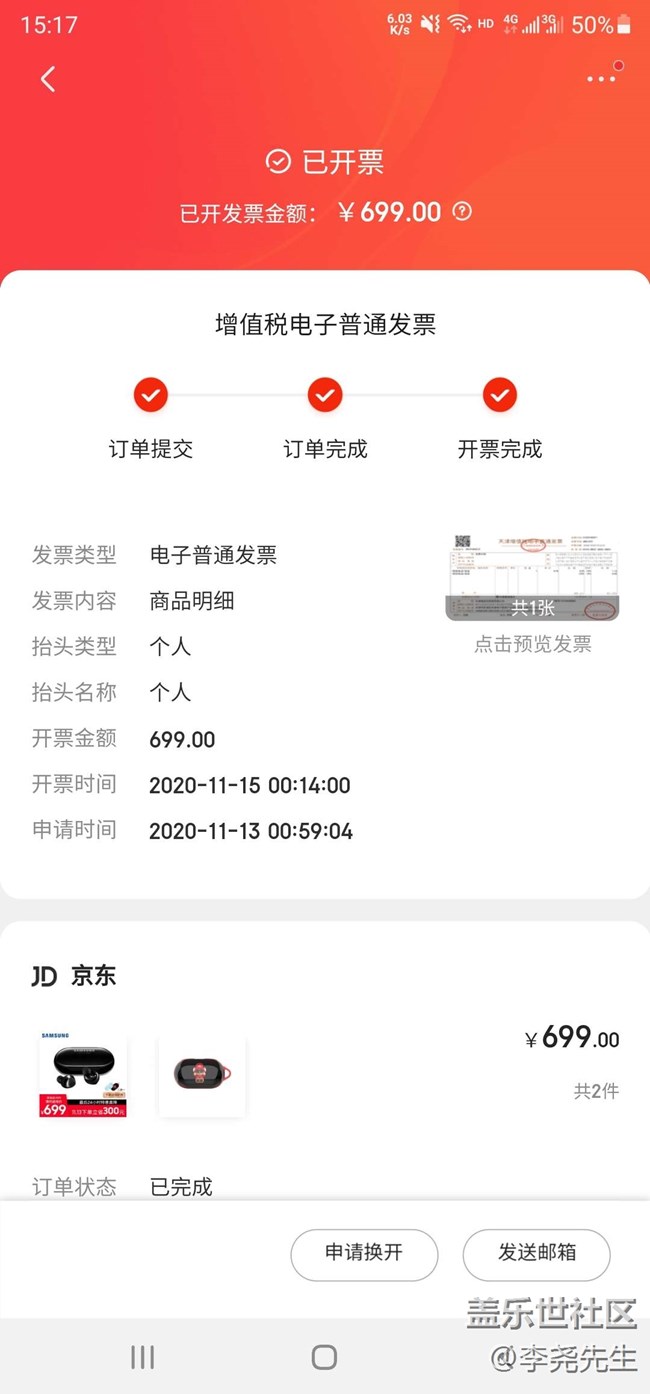This screenshot has height=1394, width=650.
Task: Tap 申请换开 to request invoice reissue
Action: (x=364, y=1254)
